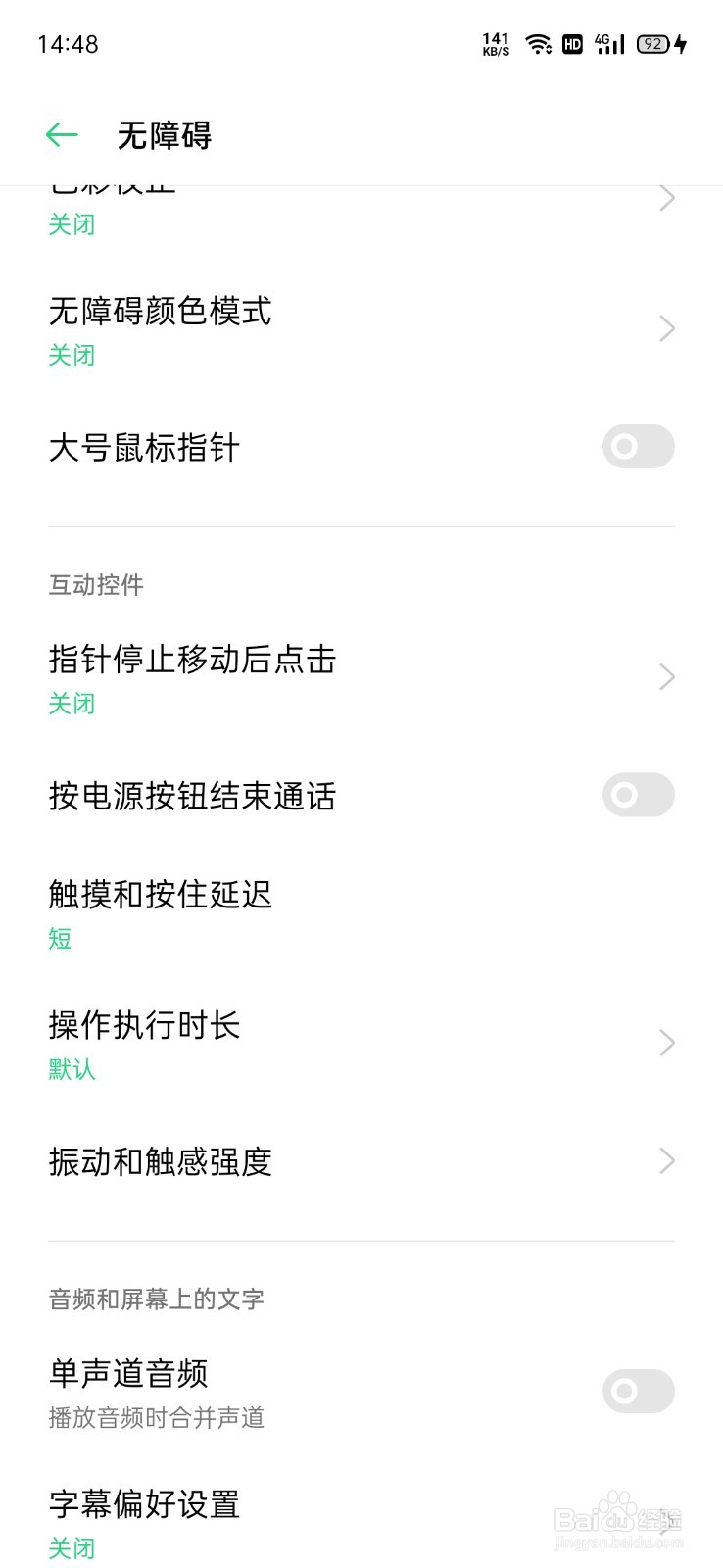Open 字幕偏好设置
This screenshot has height=1568, width=723.
pyautogui.click(x=361, y=1524)
